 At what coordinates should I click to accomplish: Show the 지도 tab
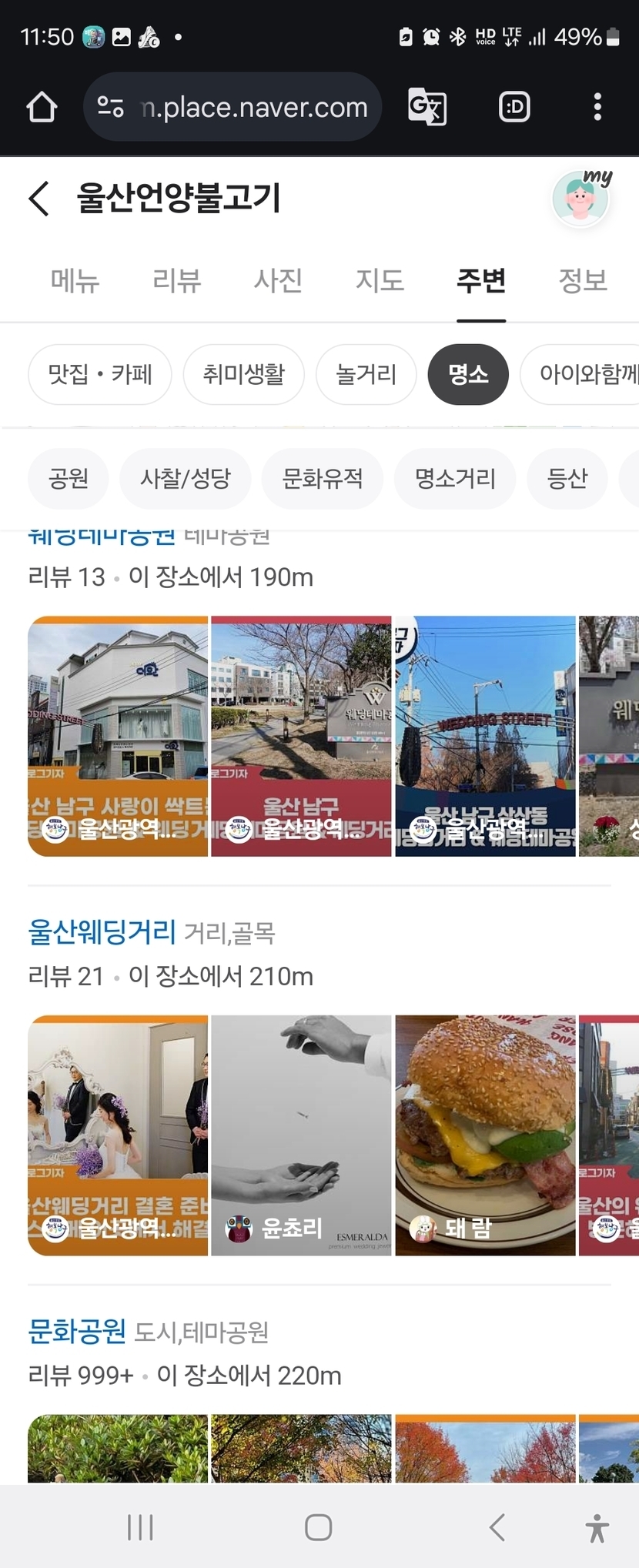click(380, 280)
